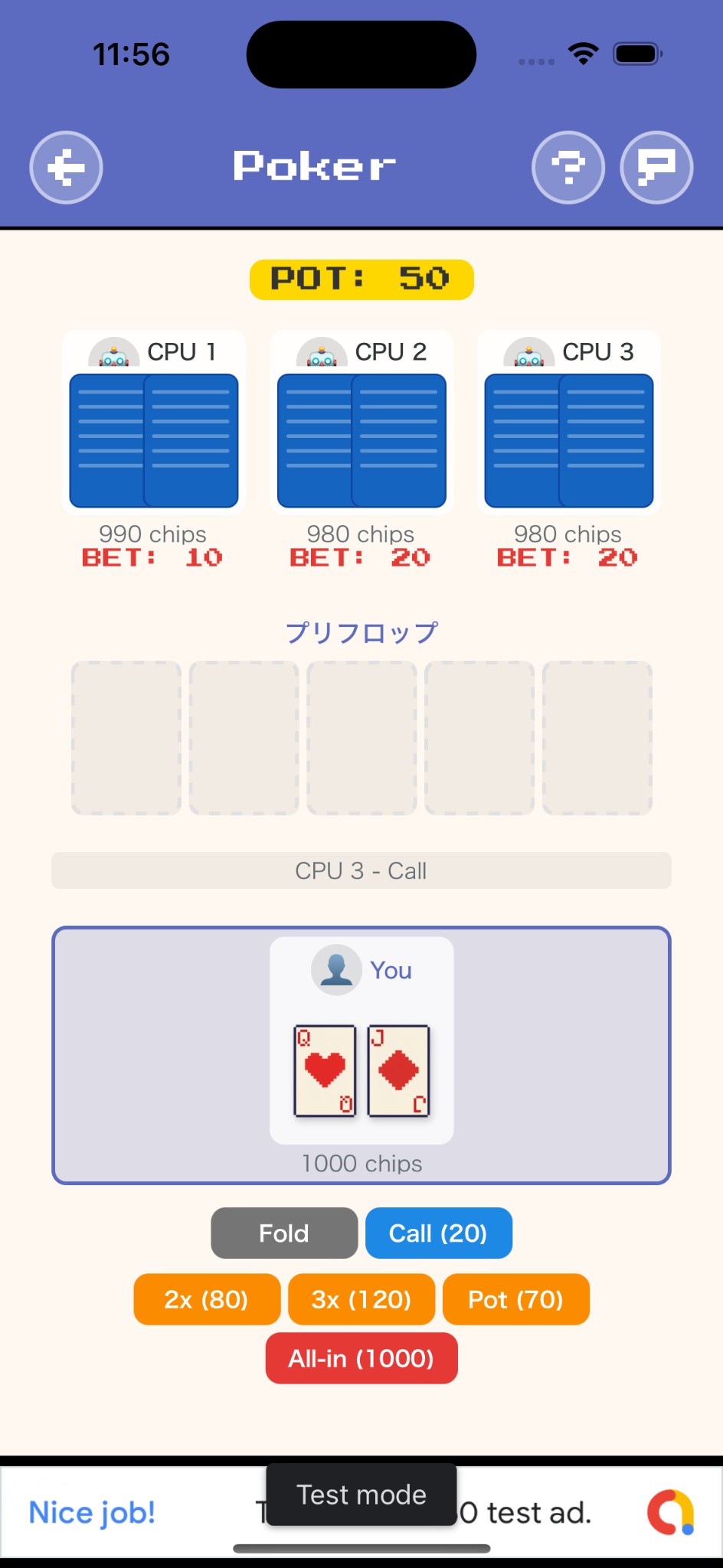Click CPU 2's face-down cards
Viewport: 723px width, 1568px height.
361,440
